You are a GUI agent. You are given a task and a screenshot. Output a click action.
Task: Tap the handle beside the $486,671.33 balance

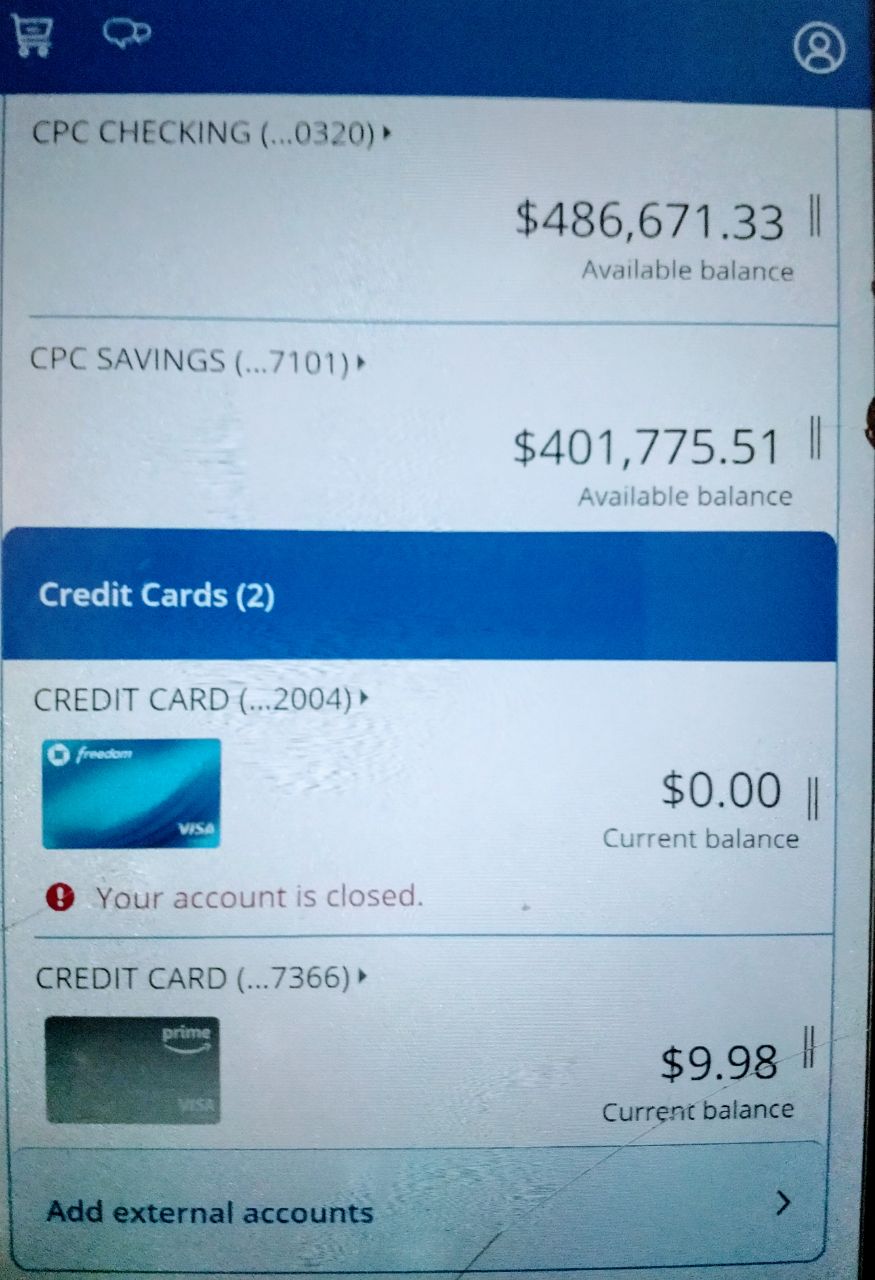coord(813,217)
